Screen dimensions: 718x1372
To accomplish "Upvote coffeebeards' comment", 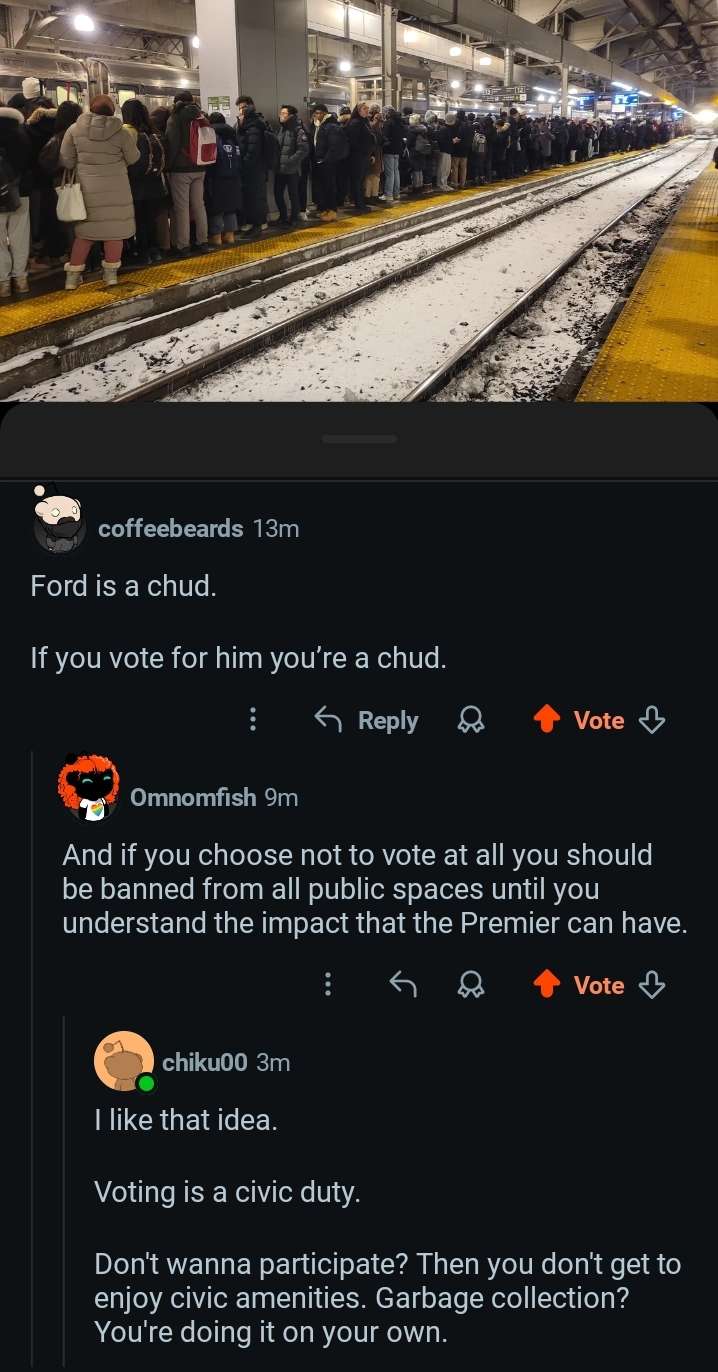I will click(x=546, y=720).
